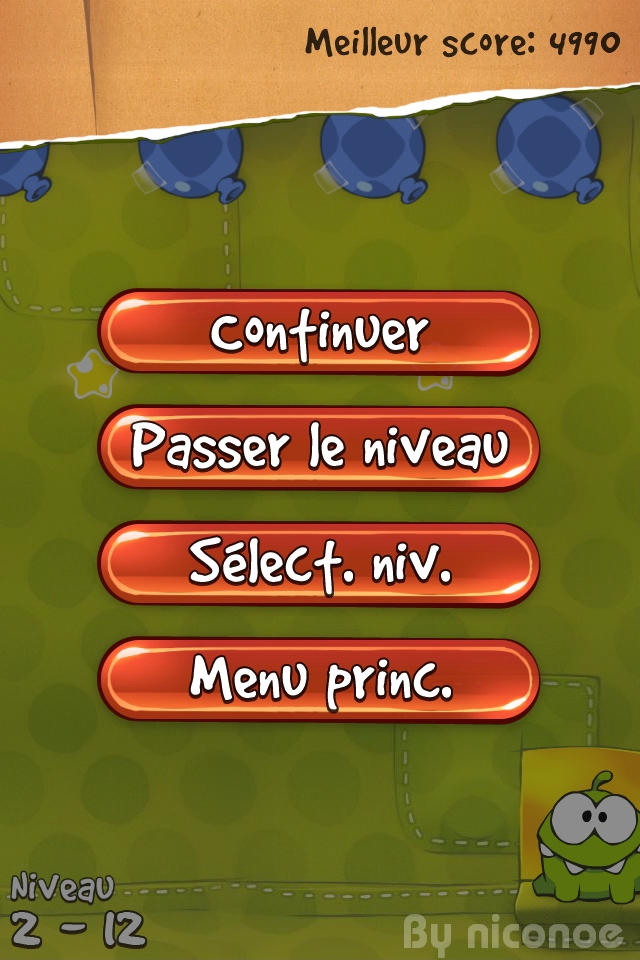
Task: Tap the Continuer button
Action: 319,333
